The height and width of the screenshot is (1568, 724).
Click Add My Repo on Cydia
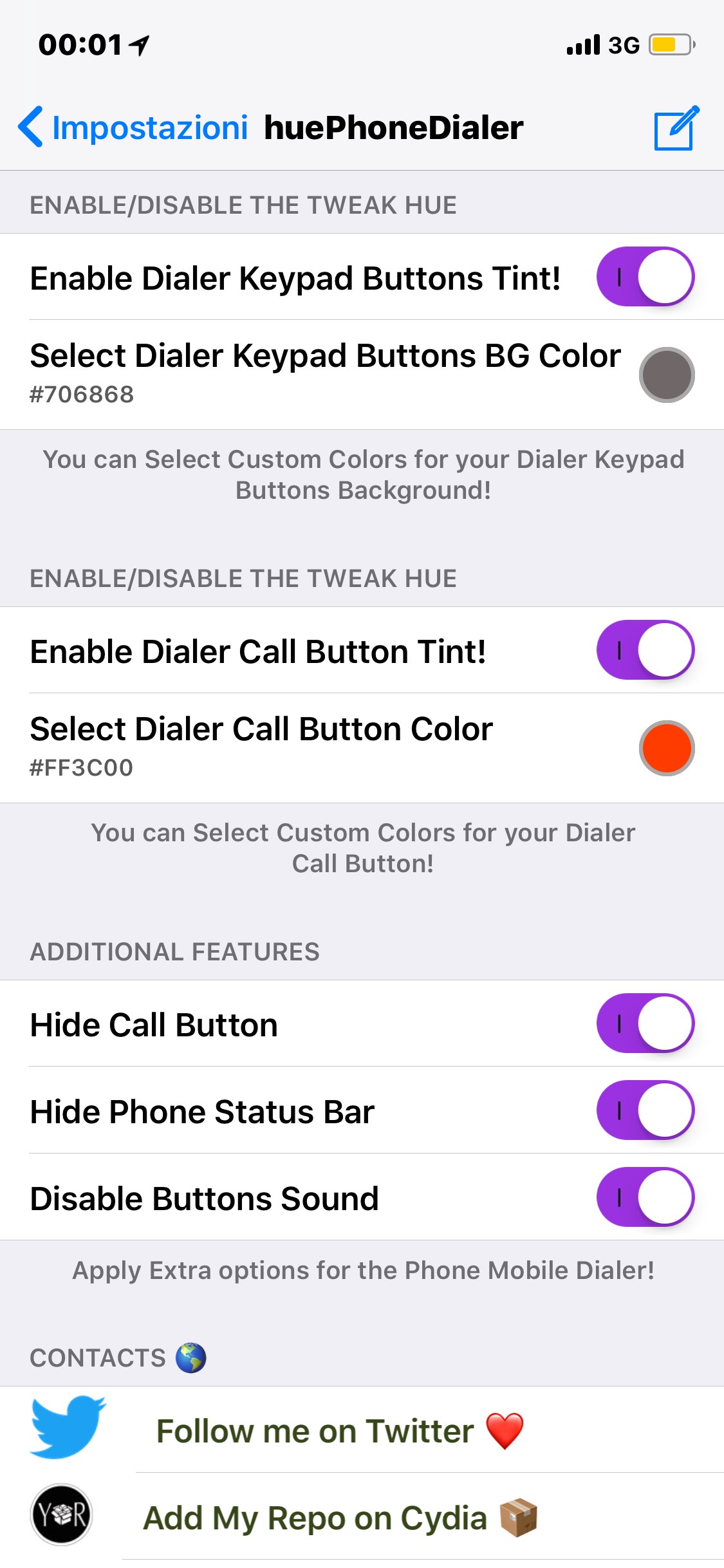click(x=335, y=1518)
